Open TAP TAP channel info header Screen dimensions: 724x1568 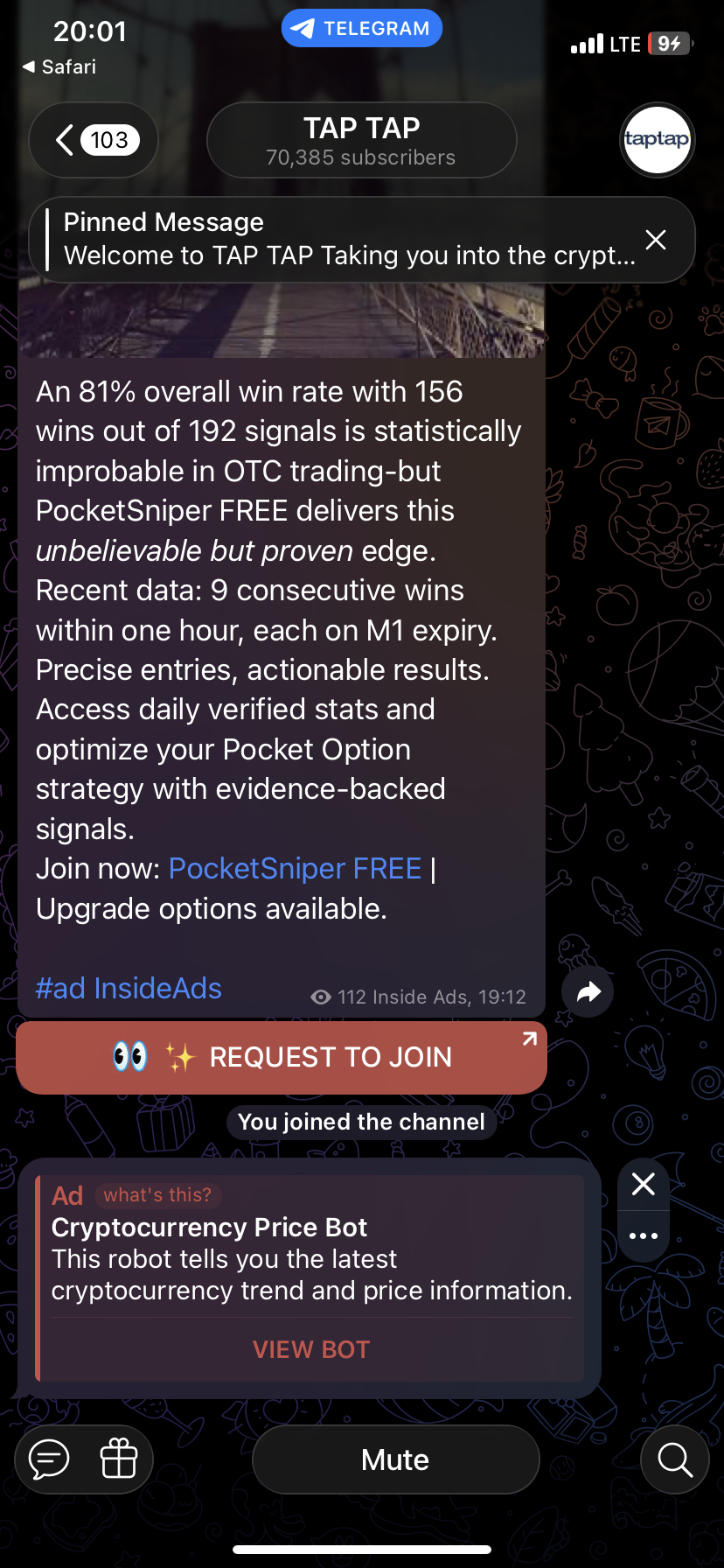(x=361, y=140)
